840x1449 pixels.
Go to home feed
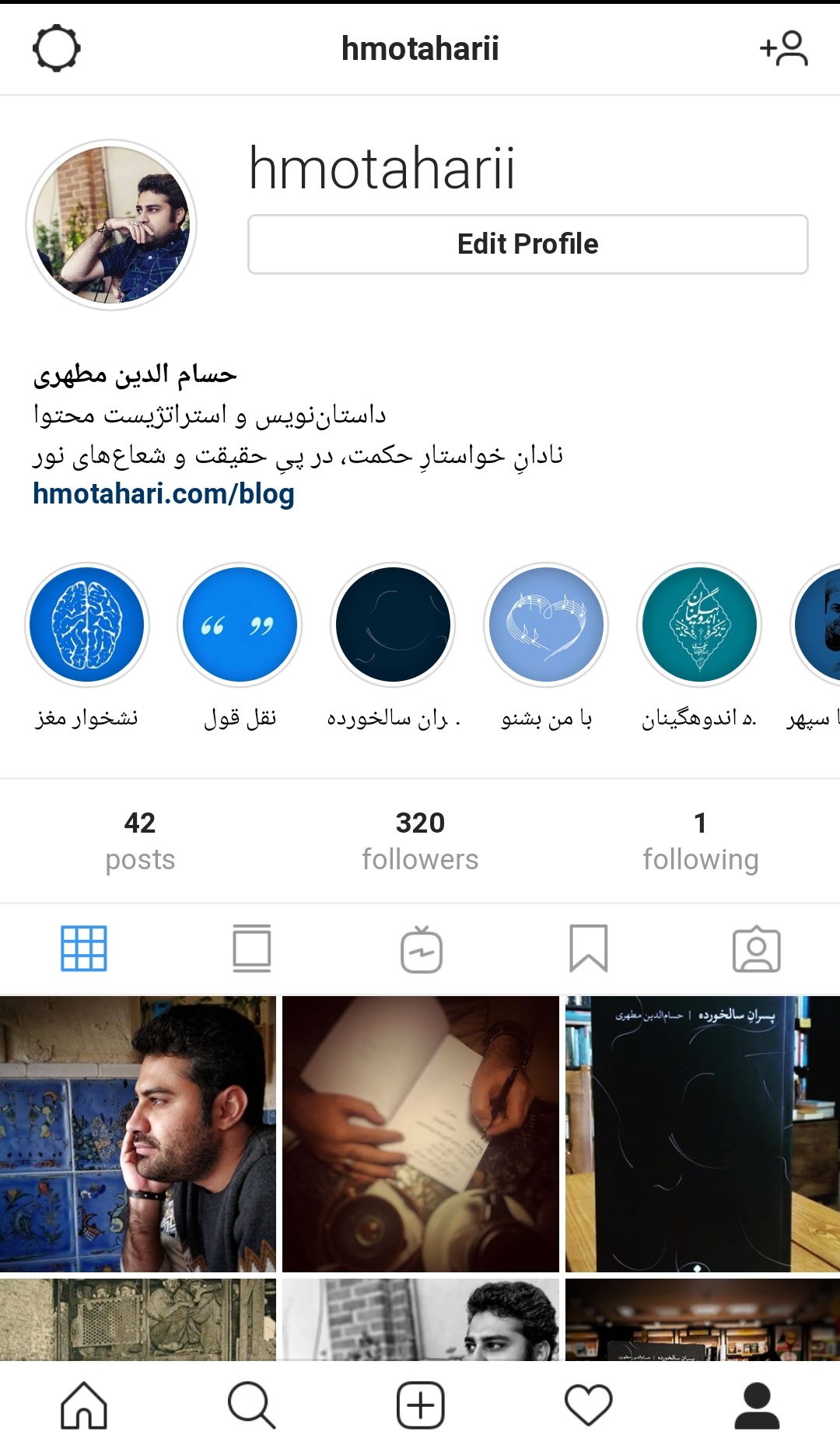tap(84, 1405)
